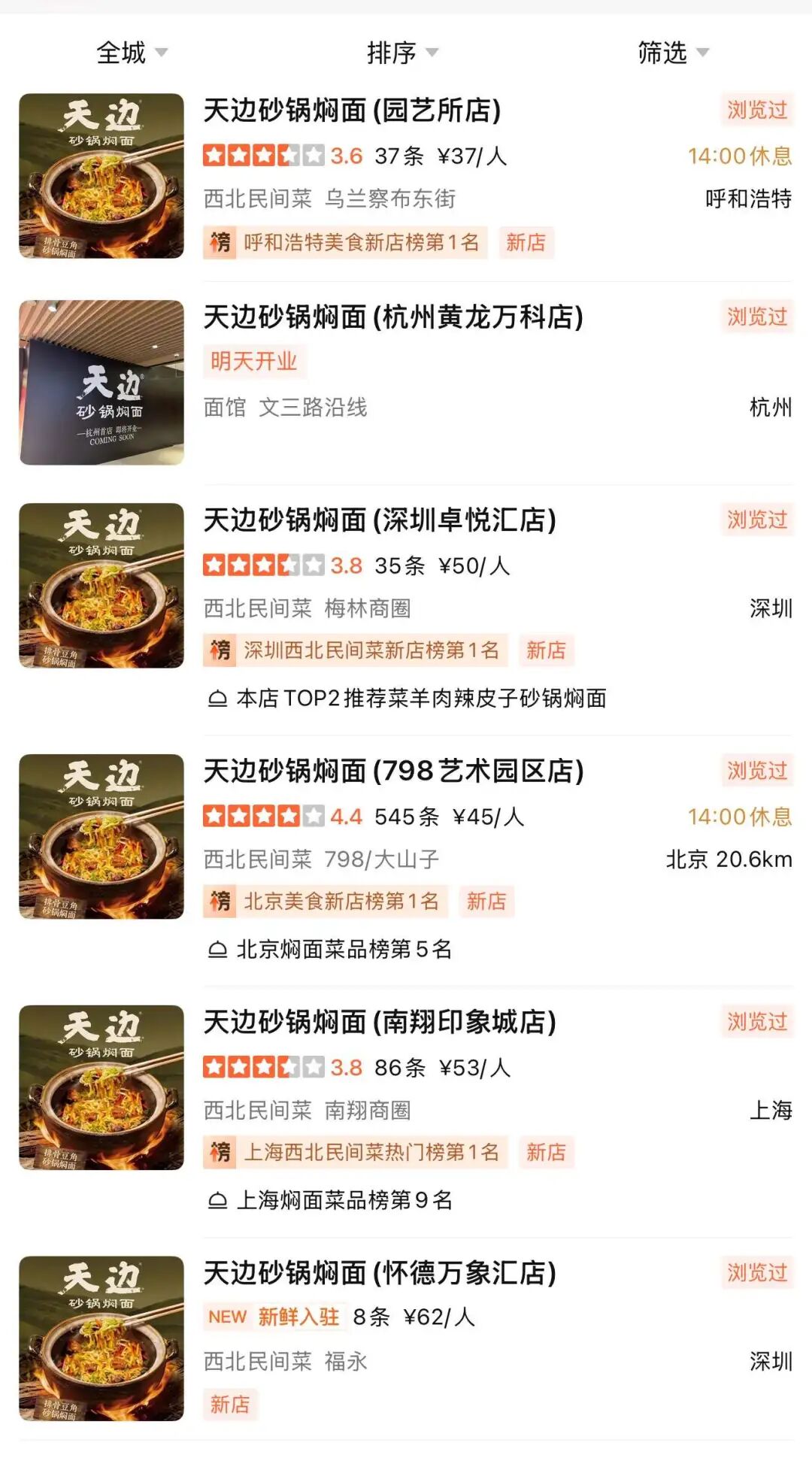Viewport: 812px width, 1458px height.
Task: View the 杭州黄龙万科店 restaurant details
Action: click(x=393, y=317)
